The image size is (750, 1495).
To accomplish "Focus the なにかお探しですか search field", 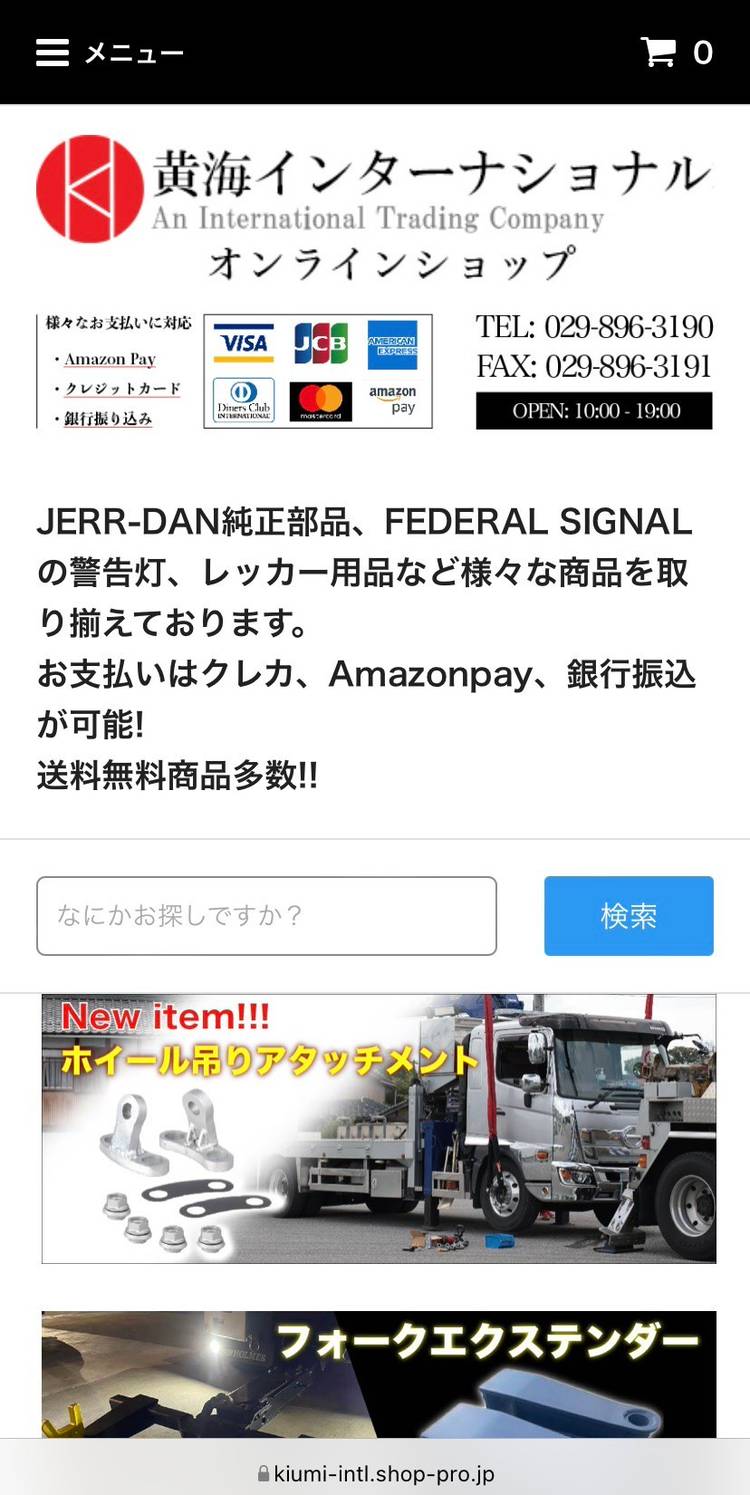I will (266, 916).
